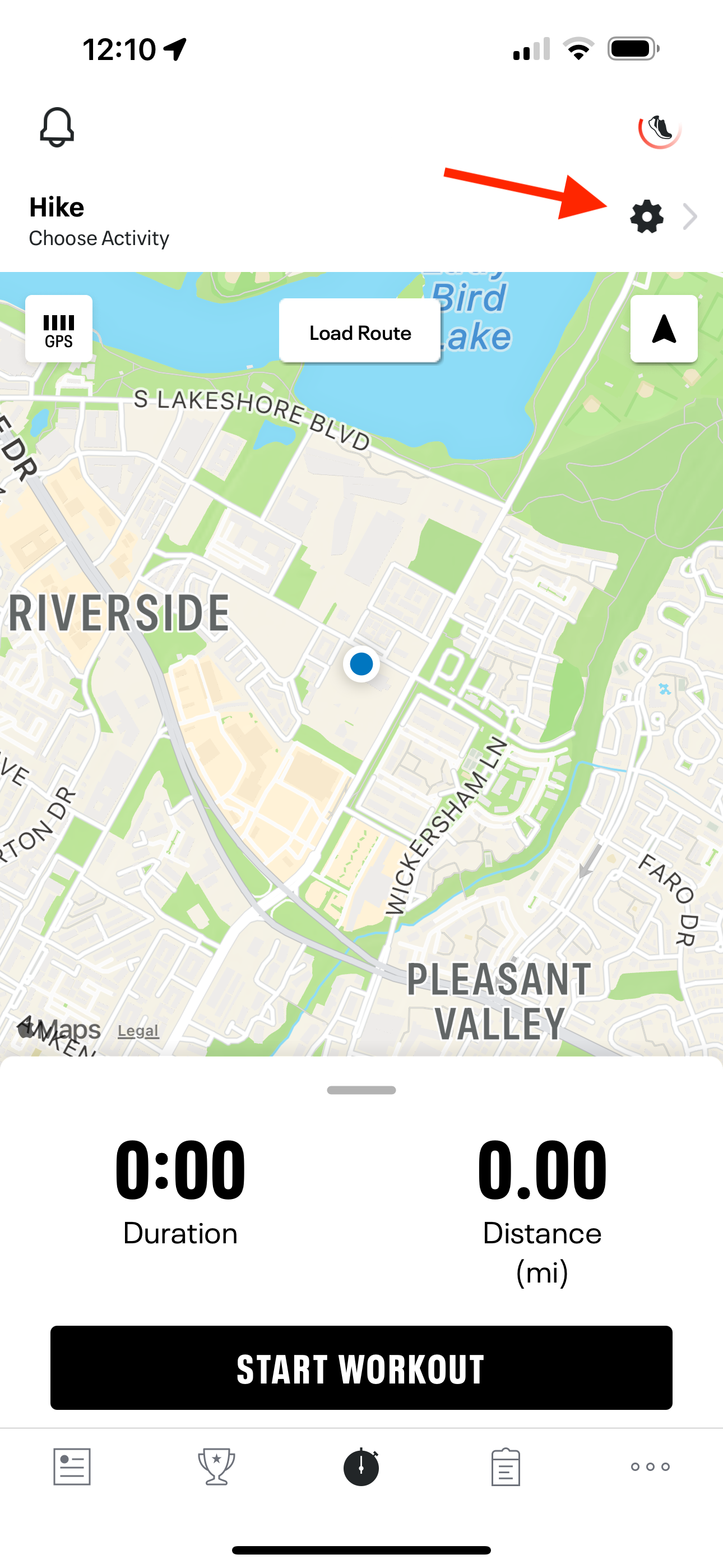Open the Hike Choose Activity row

[x=99, y=220]
